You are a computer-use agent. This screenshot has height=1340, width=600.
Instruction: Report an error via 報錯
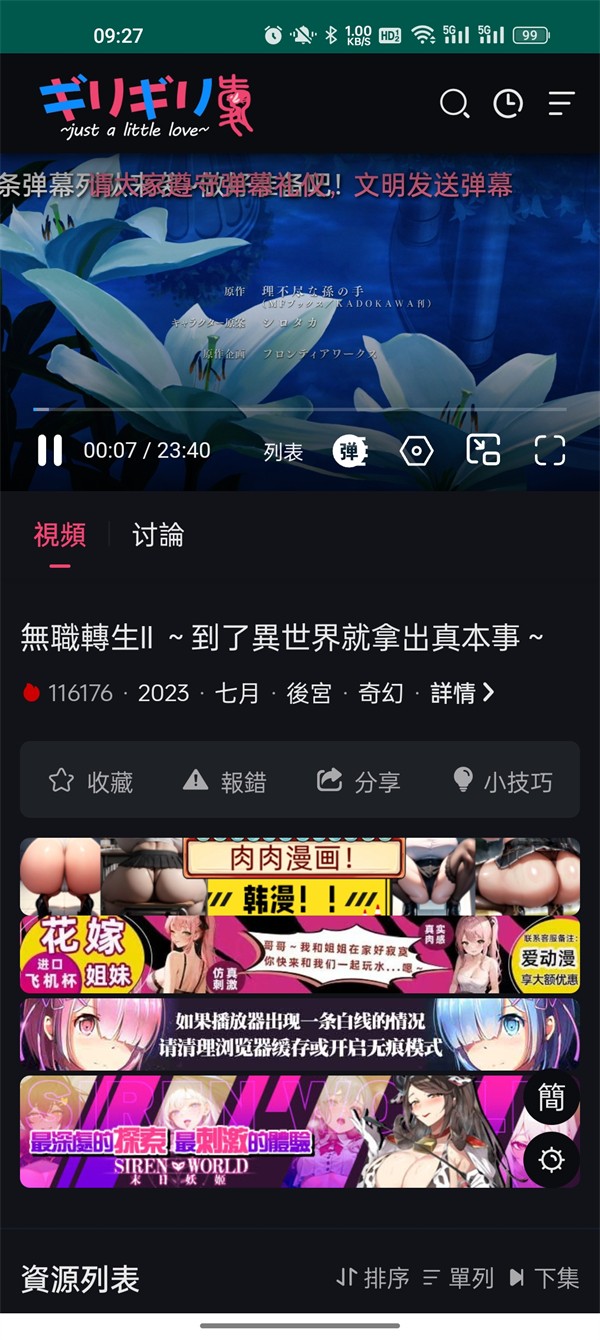point(224,782)
